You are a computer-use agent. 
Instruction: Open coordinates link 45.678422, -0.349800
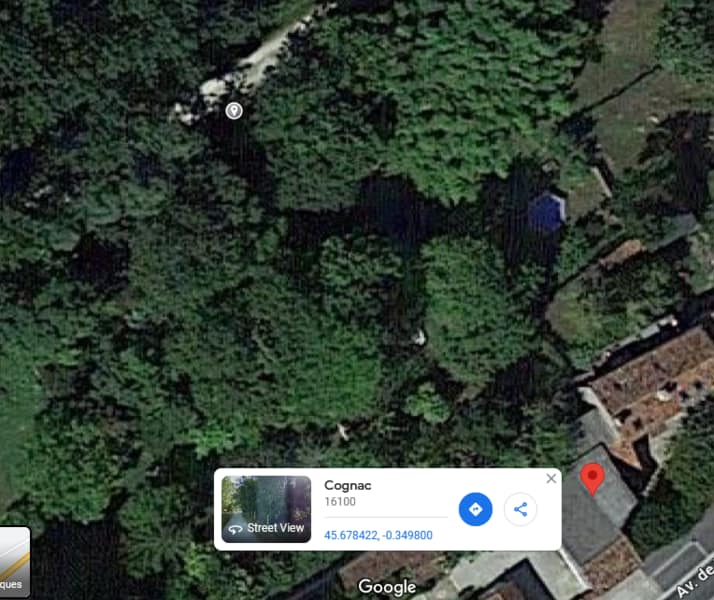[378, 535]
